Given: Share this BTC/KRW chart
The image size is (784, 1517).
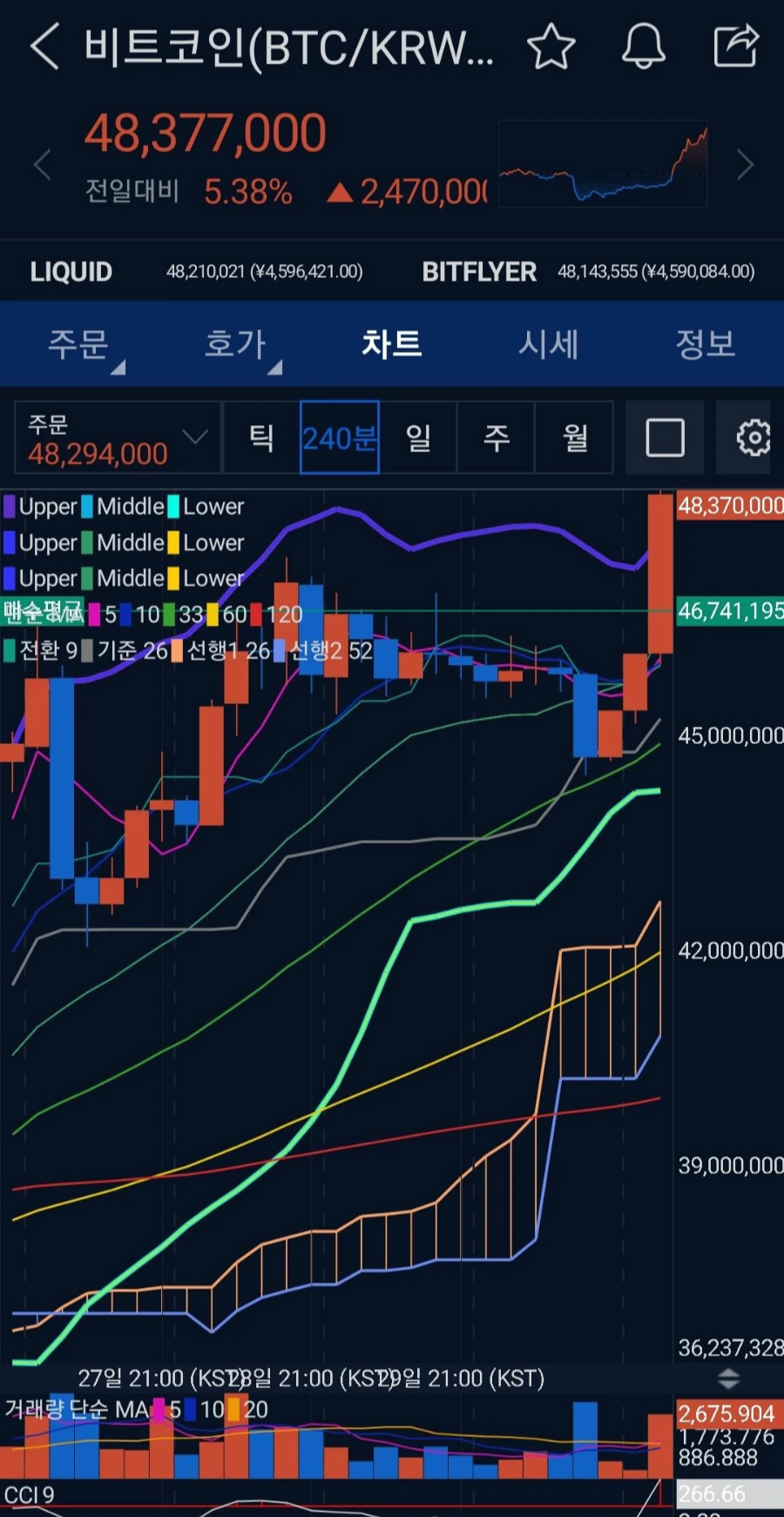Looking at the screenshot, I should pos(736,45).
